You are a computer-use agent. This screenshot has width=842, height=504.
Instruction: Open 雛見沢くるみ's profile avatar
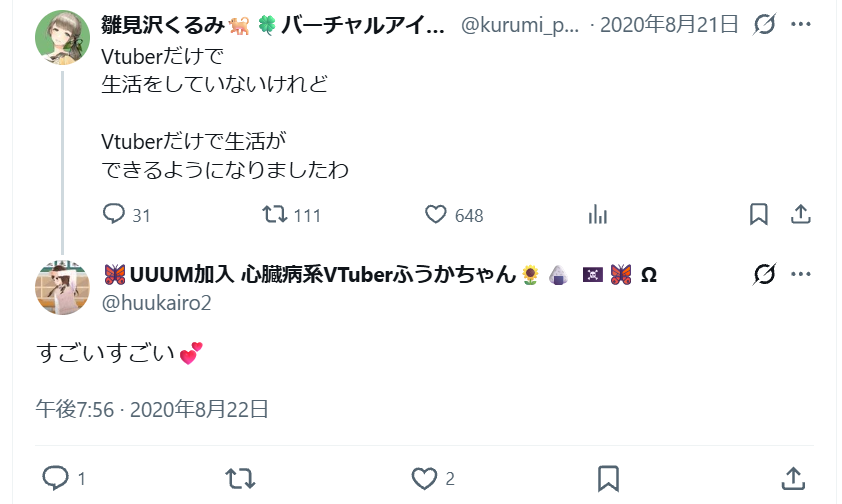pos(62,38)
